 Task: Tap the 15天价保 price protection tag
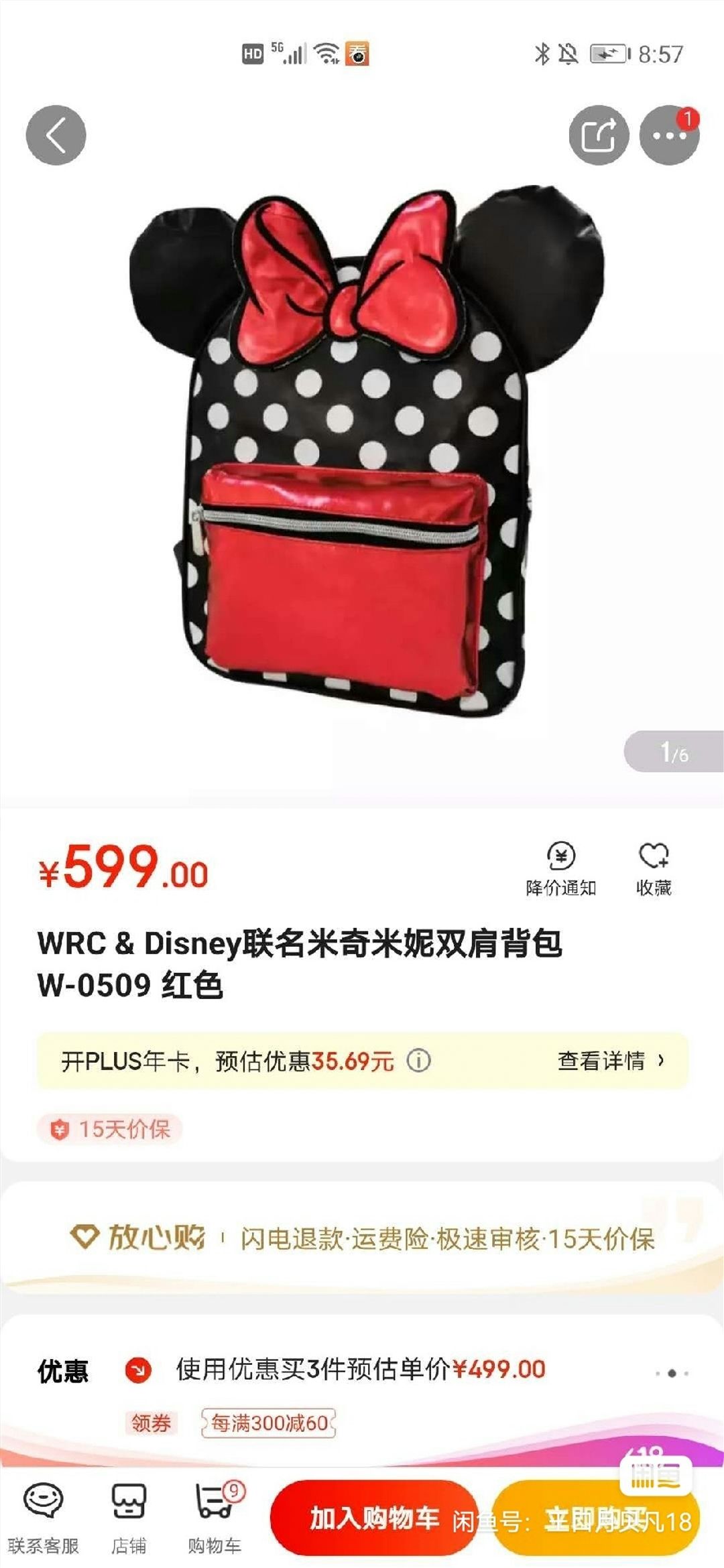pos(111,1129)
